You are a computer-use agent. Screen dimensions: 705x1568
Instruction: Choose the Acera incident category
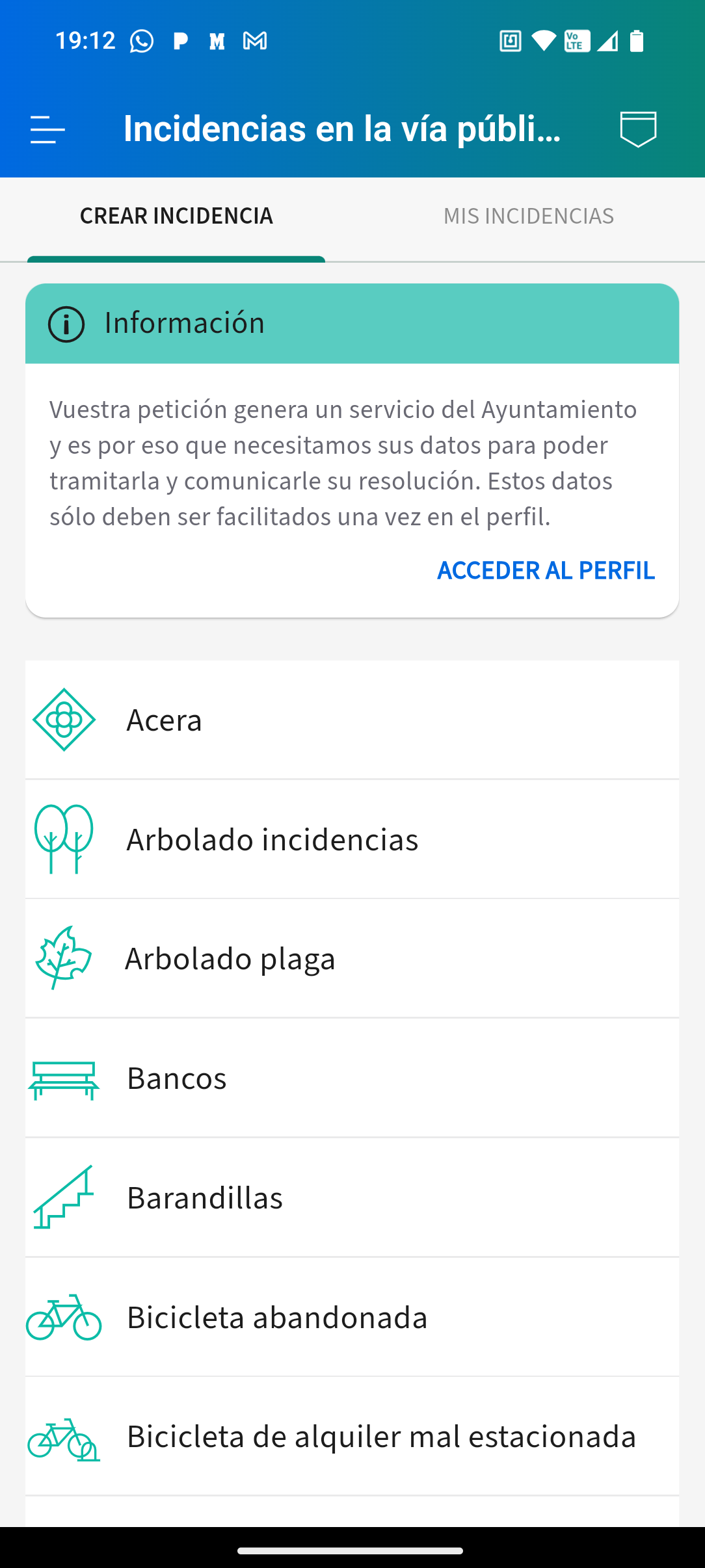pos(352,720)
